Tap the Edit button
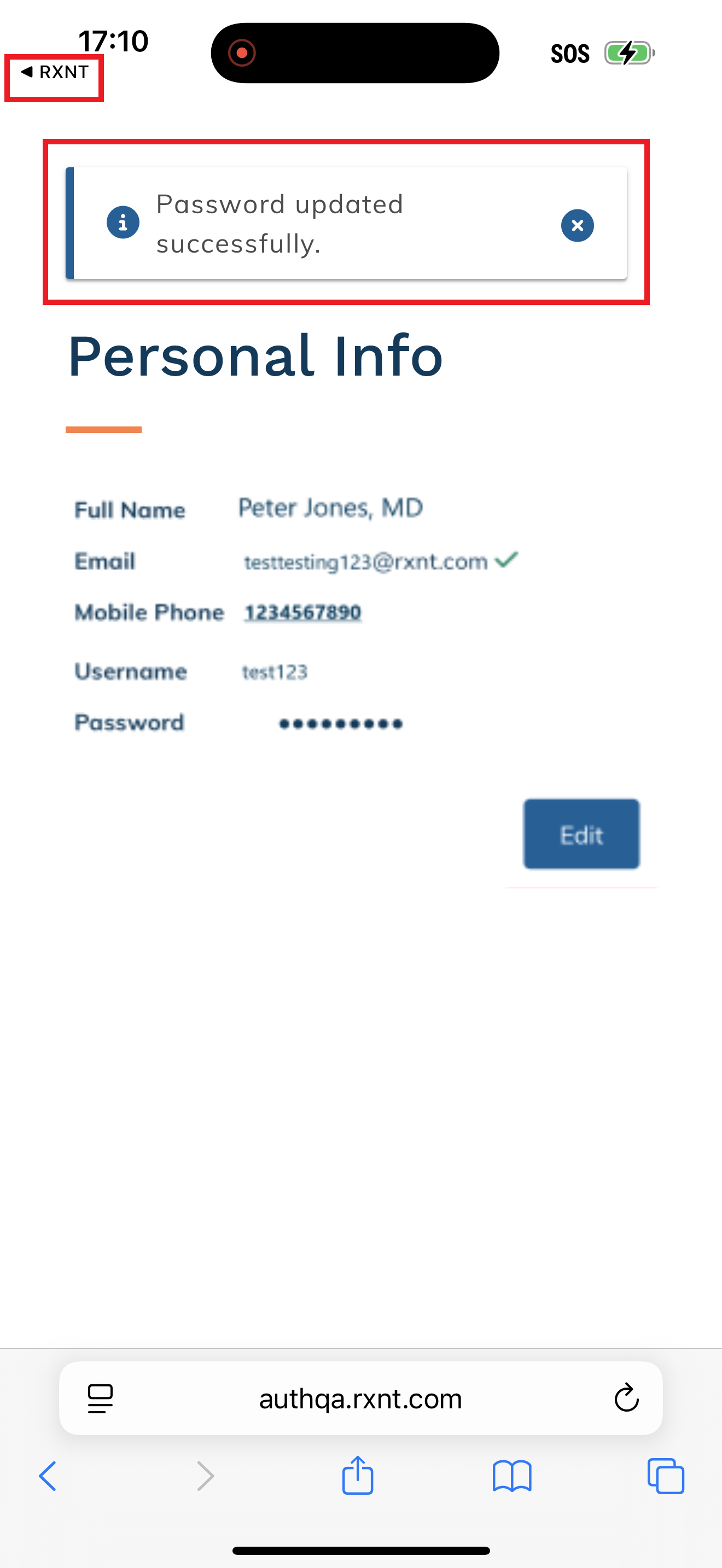722x1568 pixels. click(x=581, y=834)
